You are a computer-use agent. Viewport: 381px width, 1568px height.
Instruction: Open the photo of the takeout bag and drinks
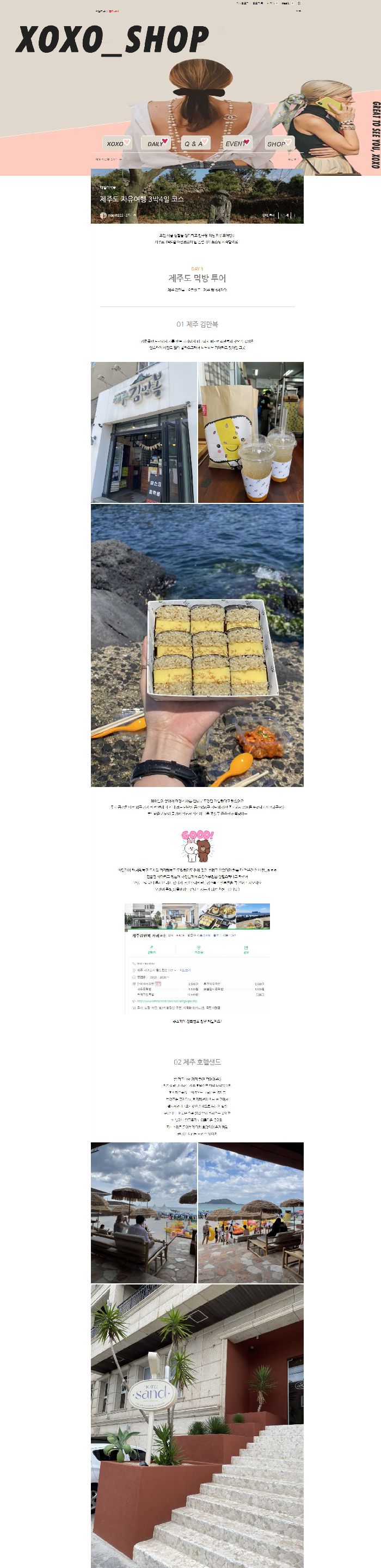tap(251, 432)
